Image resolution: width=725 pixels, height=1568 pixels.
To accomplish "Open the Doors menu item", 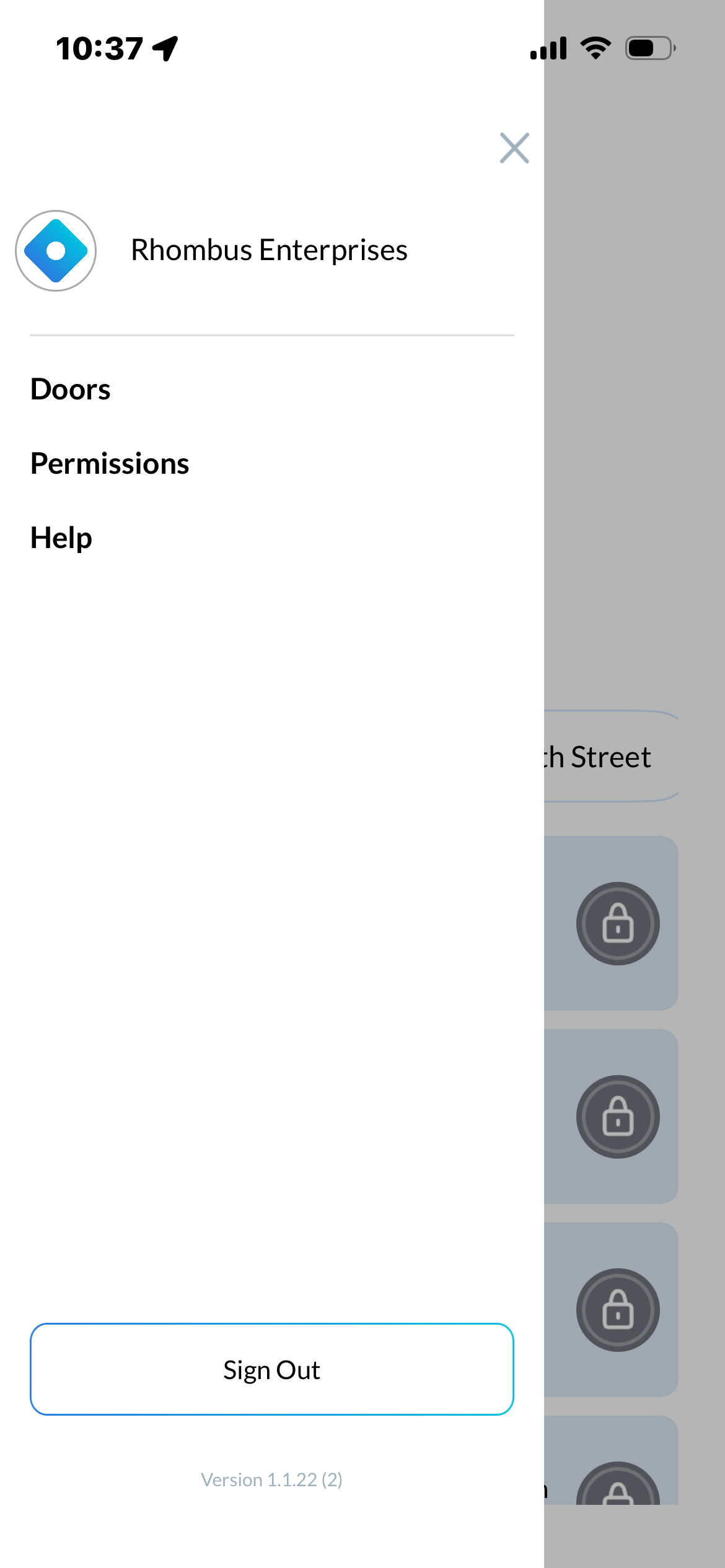I will click(71, 390).
